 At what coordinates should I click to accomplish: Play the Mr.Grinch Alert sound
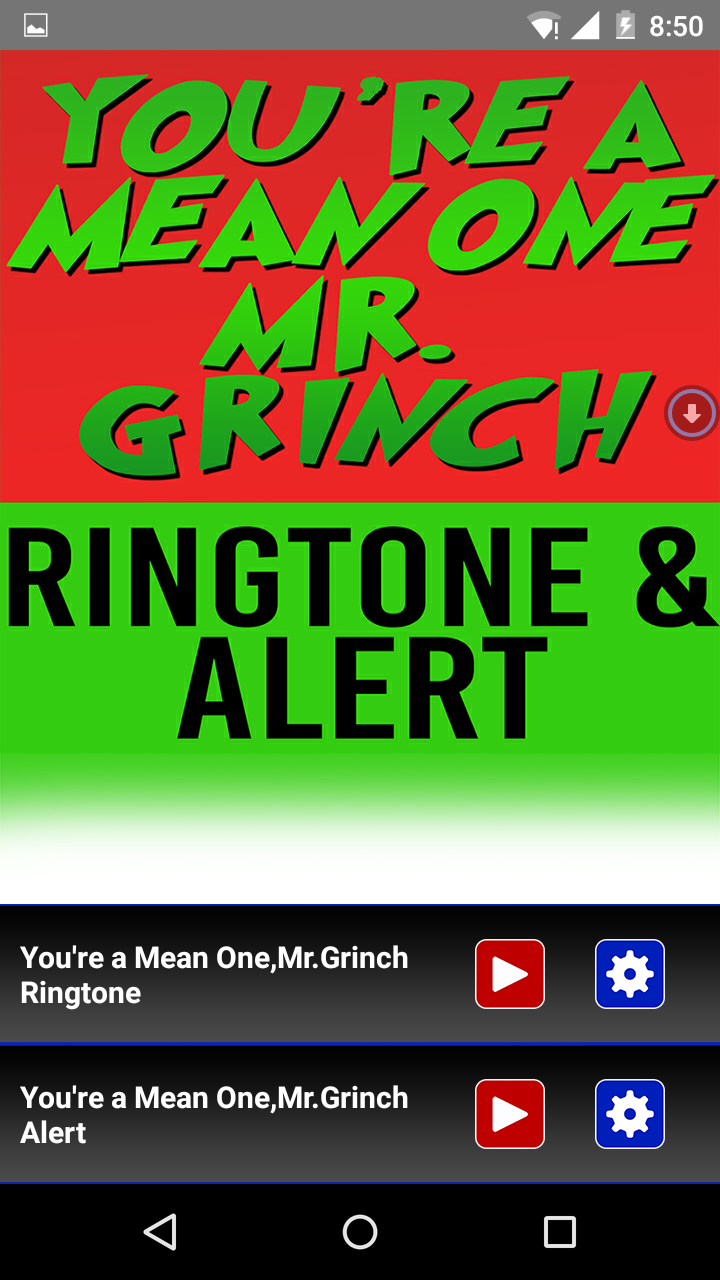click(510, 1114)
